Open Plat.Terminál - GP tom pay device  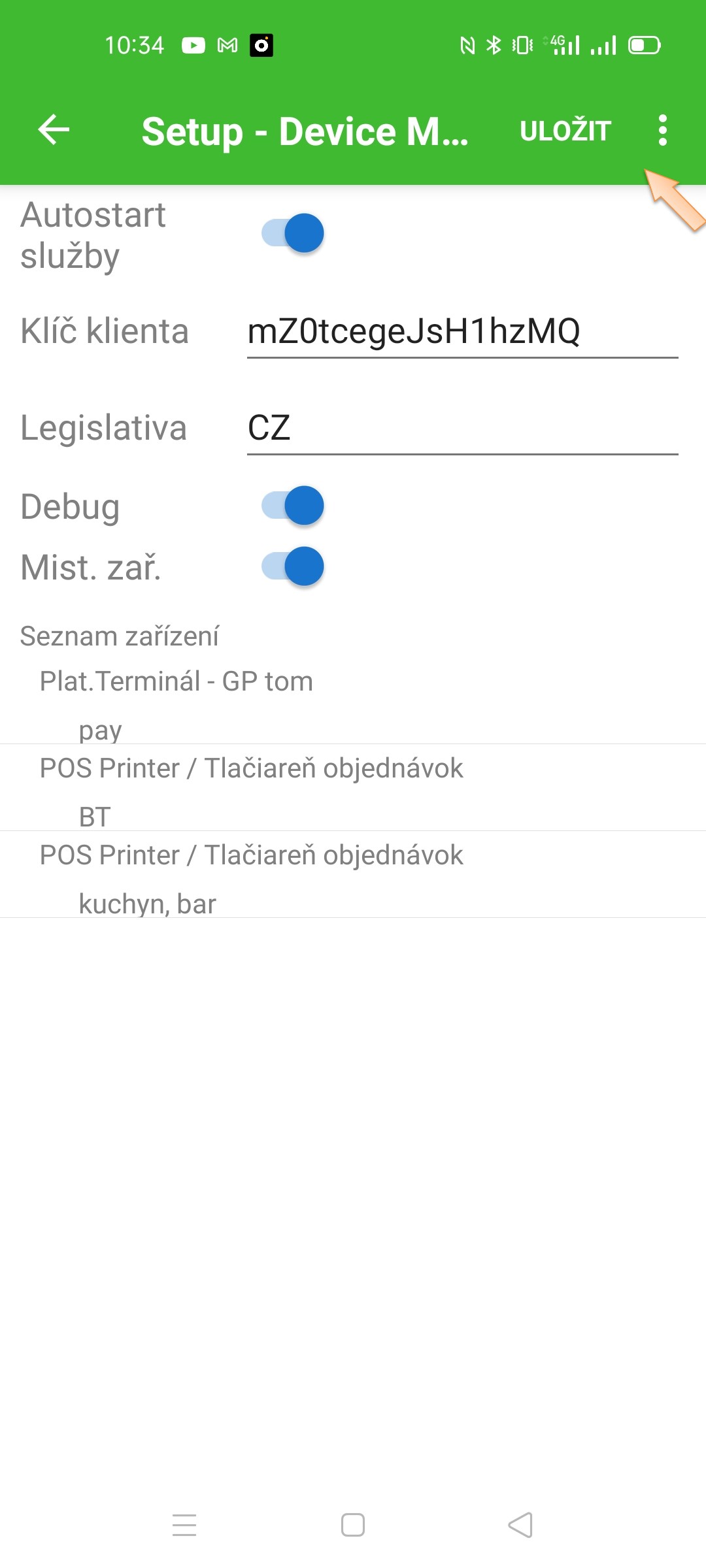(x=353, y=704)
